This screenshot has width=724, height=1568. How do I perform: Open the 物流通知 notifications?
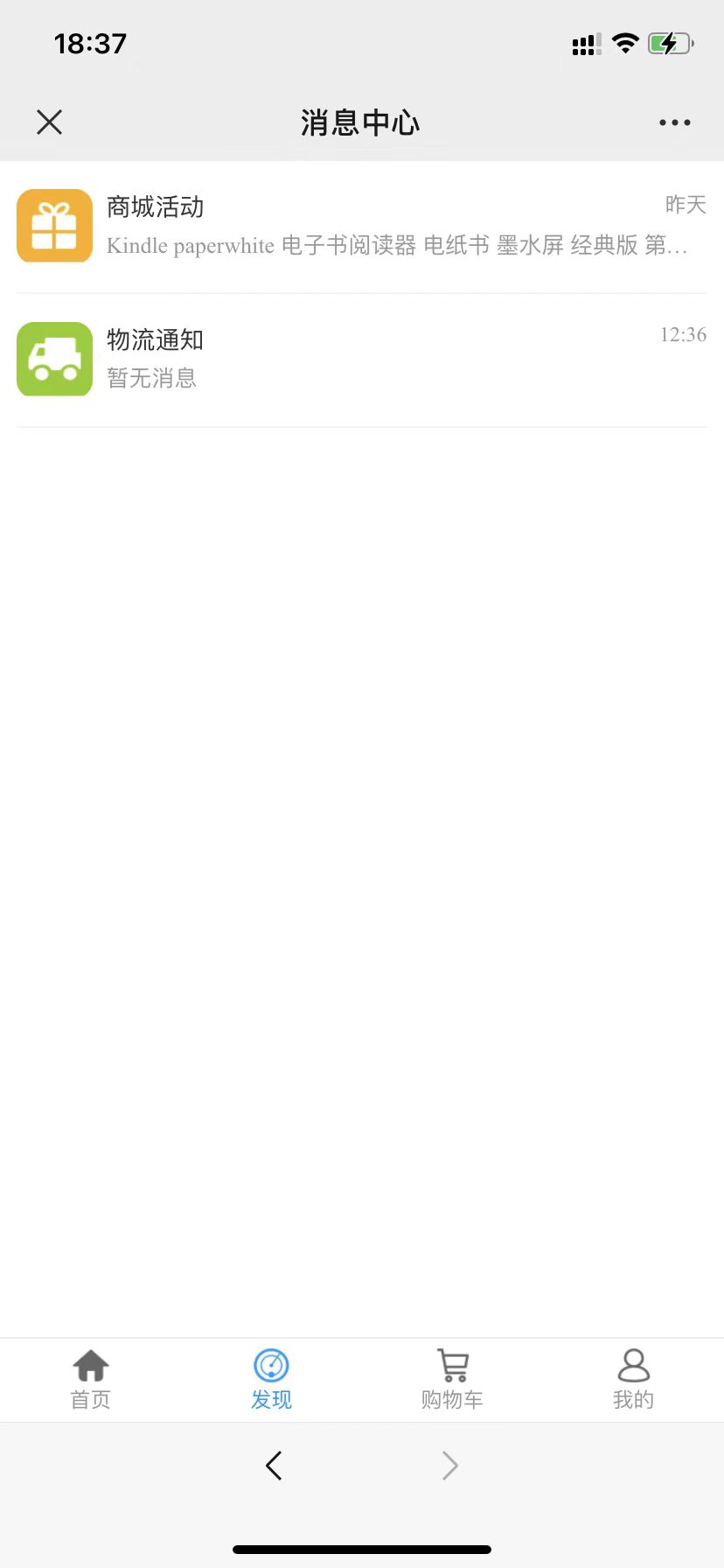[362, 359]
